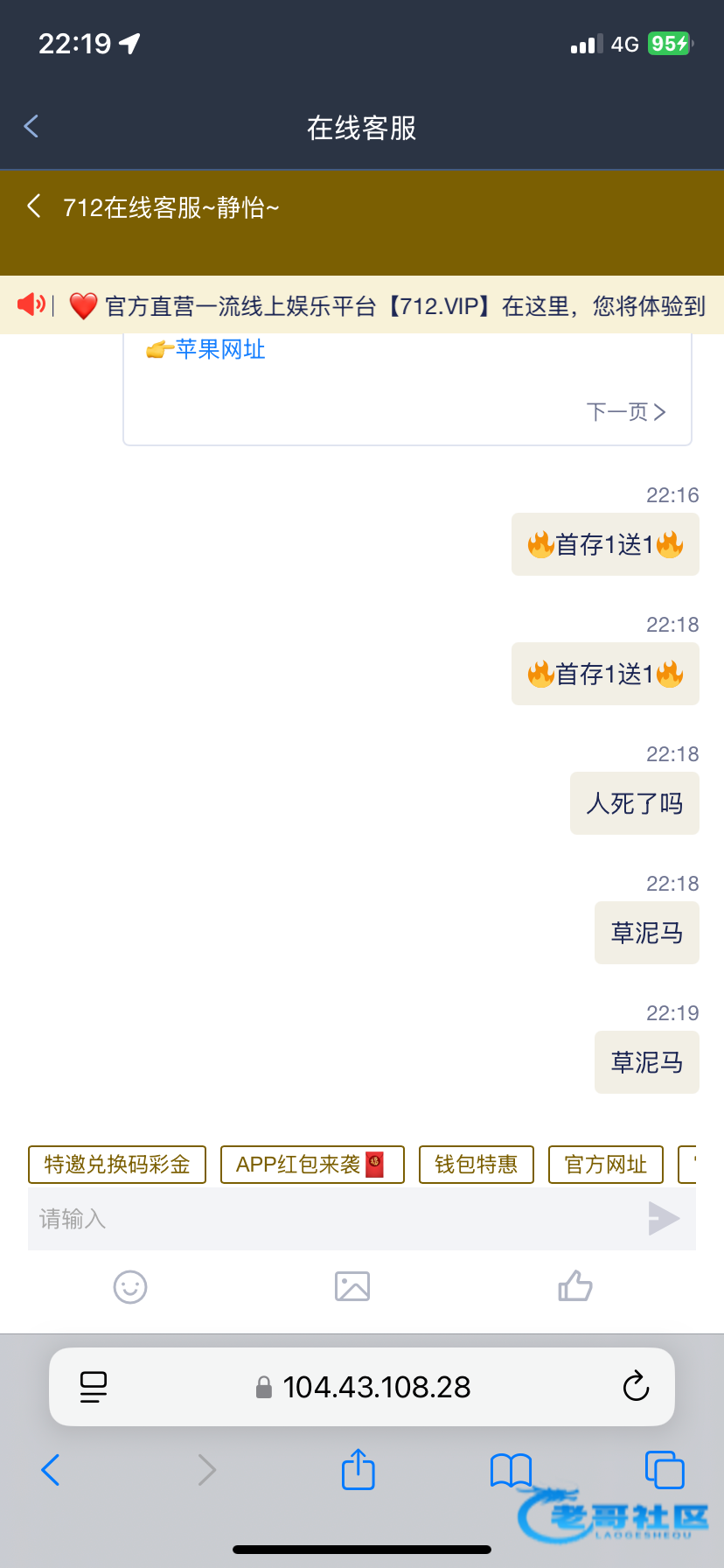
Task: Select the 特邀兑换码彩金 chip
Action: point(117,1165)
